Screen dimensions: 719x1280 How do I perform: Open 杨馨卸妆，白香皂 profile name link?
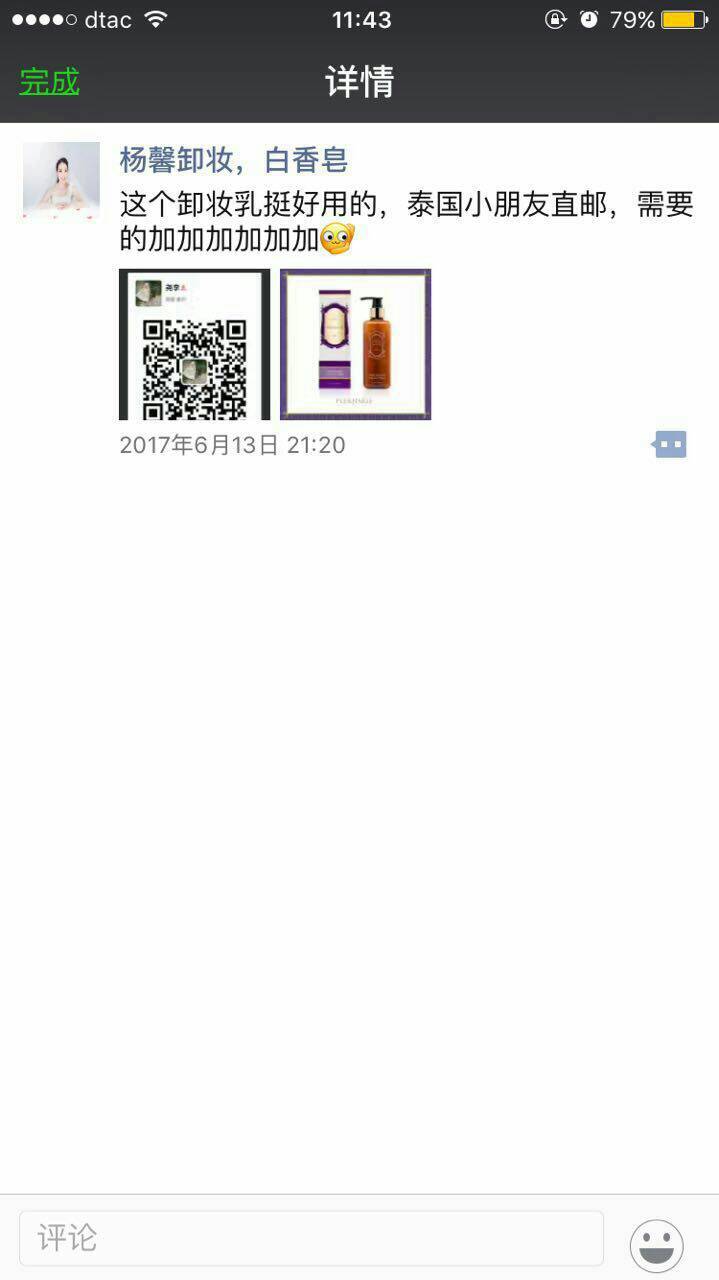point(233,160)
